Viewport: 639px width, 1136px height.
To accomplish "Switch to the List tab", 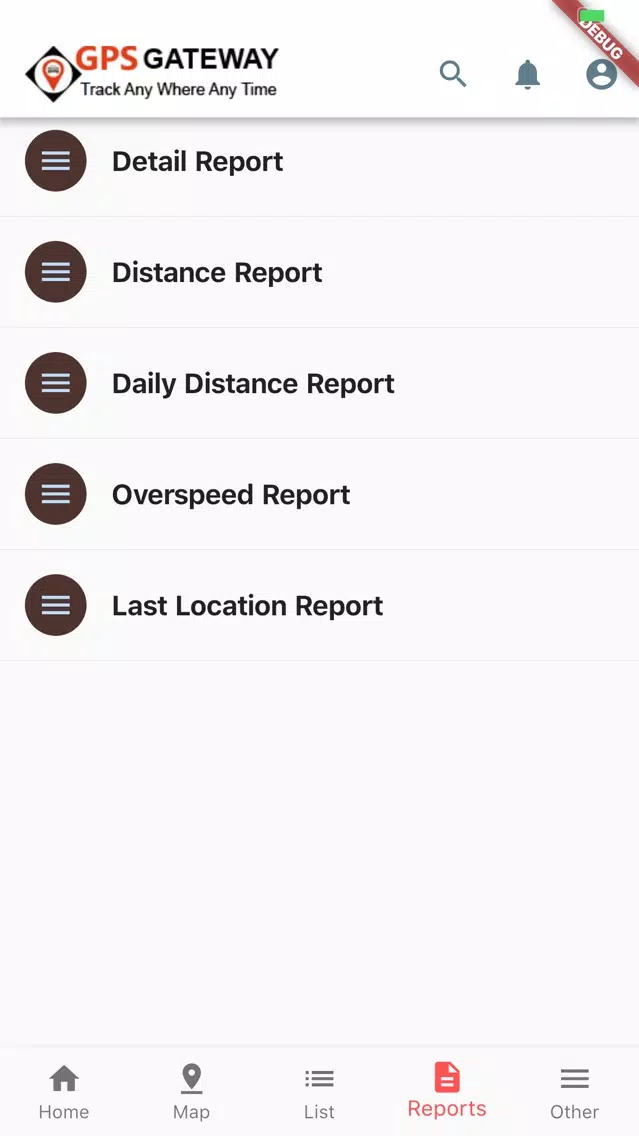I will (x=320, y=1092).
